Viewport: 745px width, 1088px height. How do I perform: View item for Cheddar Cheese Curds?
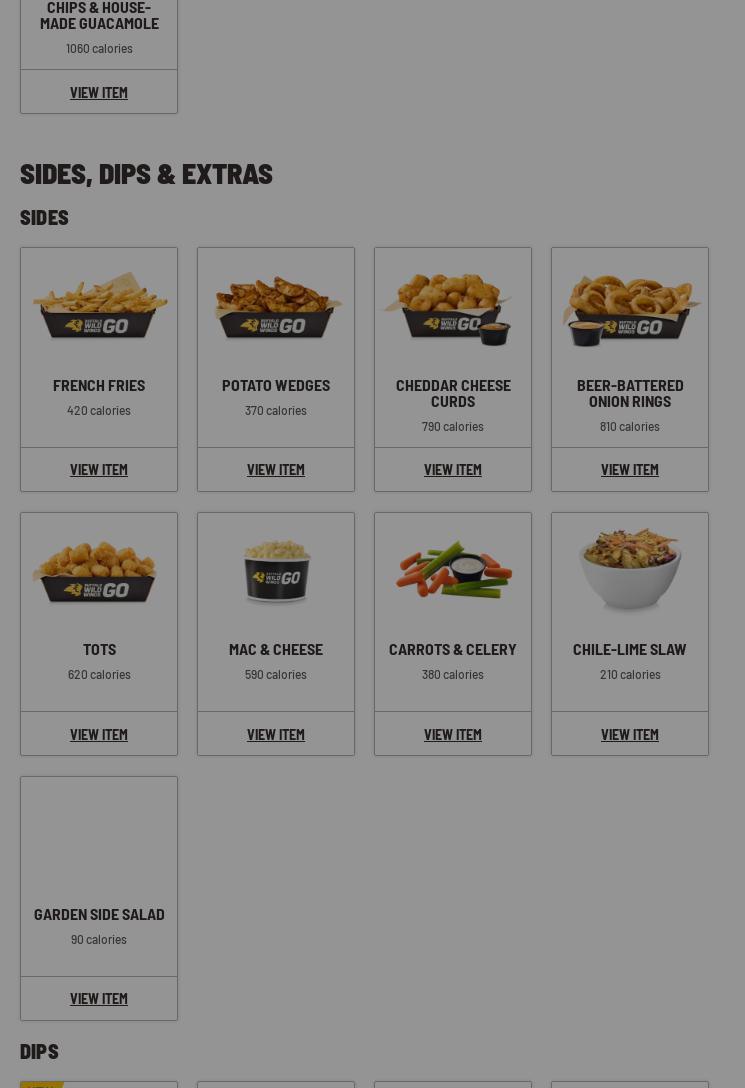(x=453, y=469)
